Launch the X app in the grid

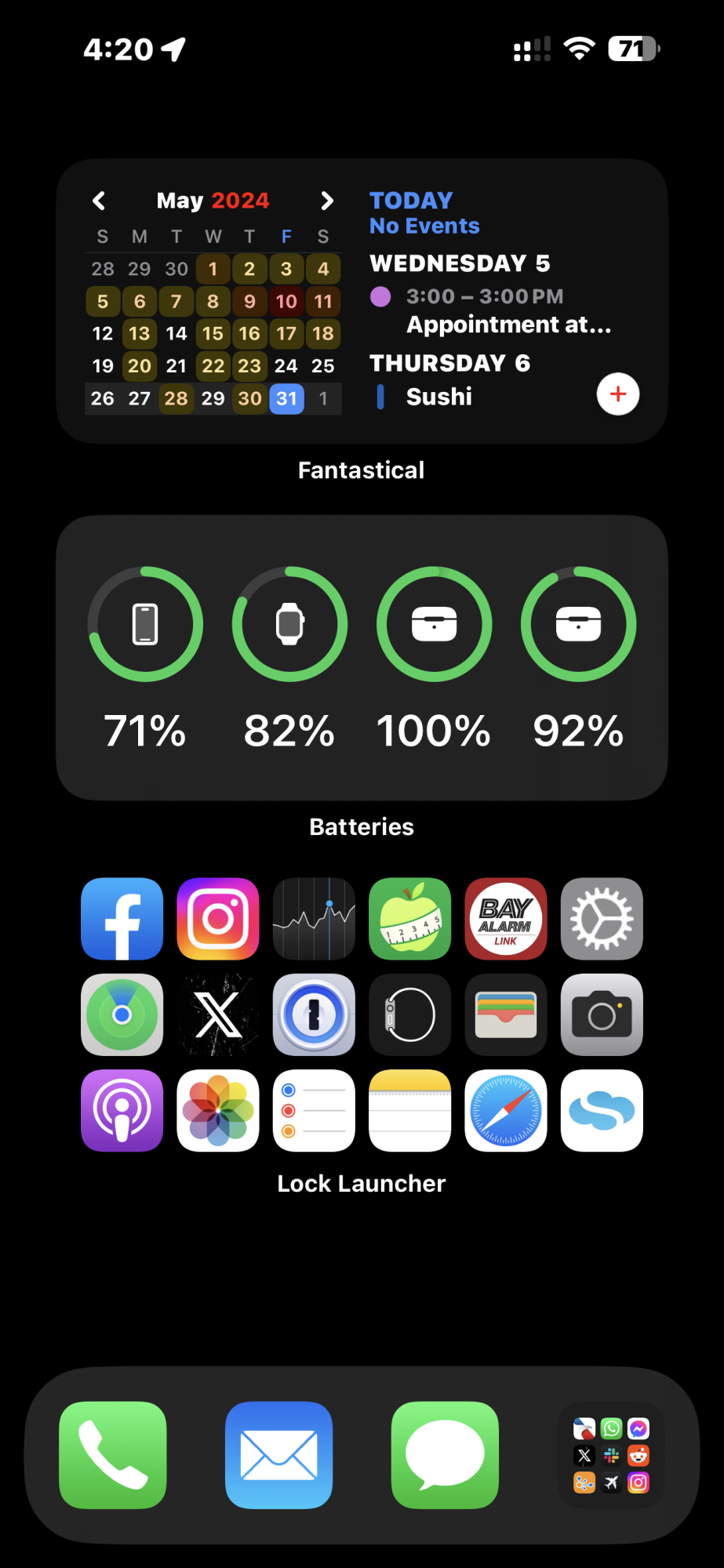[218, 1014]
